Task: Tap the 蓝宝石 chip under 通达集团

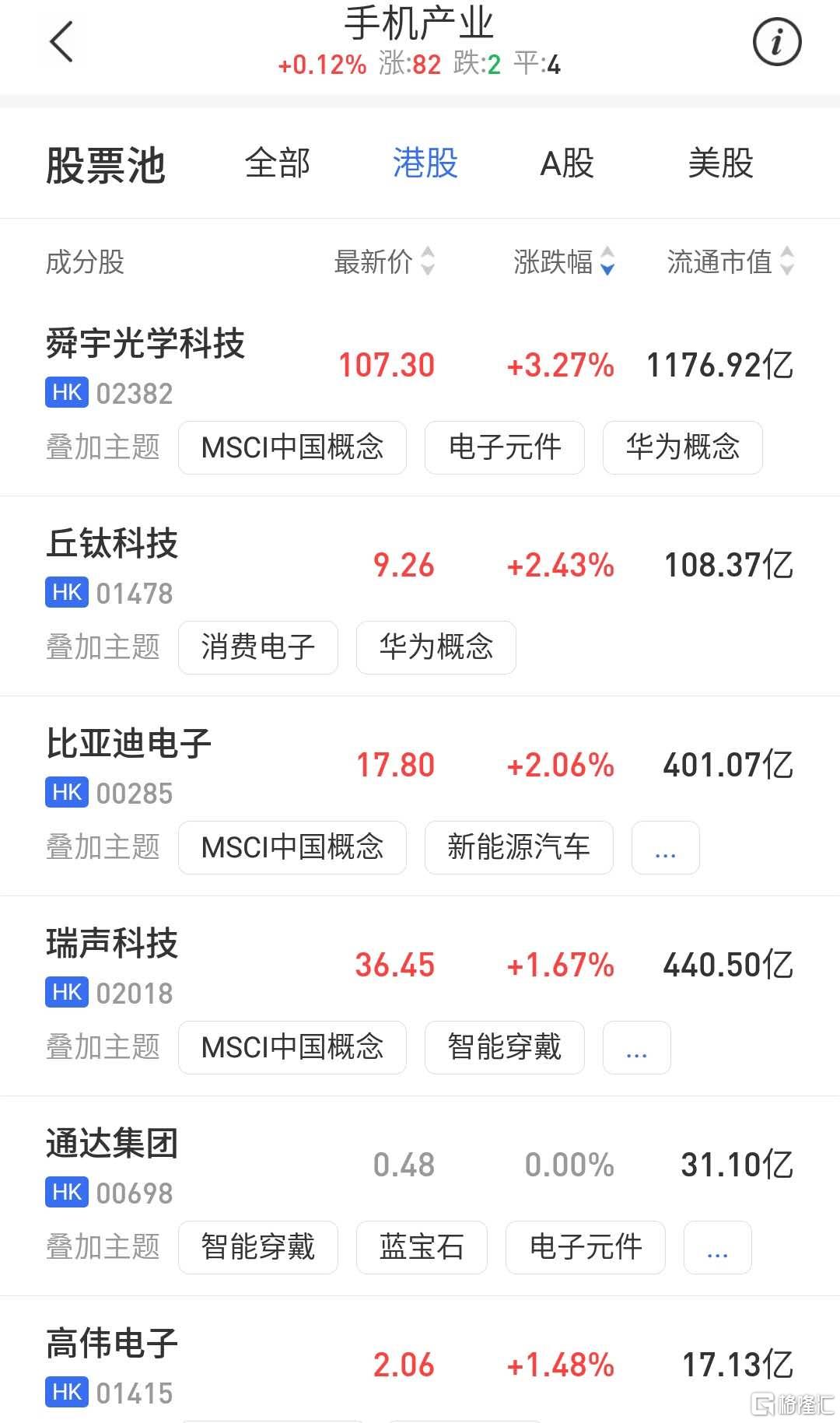Action: pos(422,1247)
